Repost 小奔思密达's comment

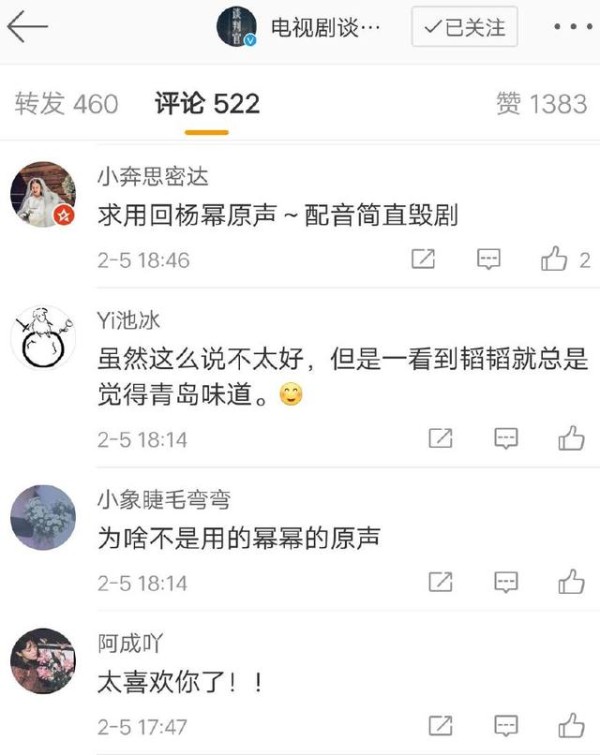423,259
